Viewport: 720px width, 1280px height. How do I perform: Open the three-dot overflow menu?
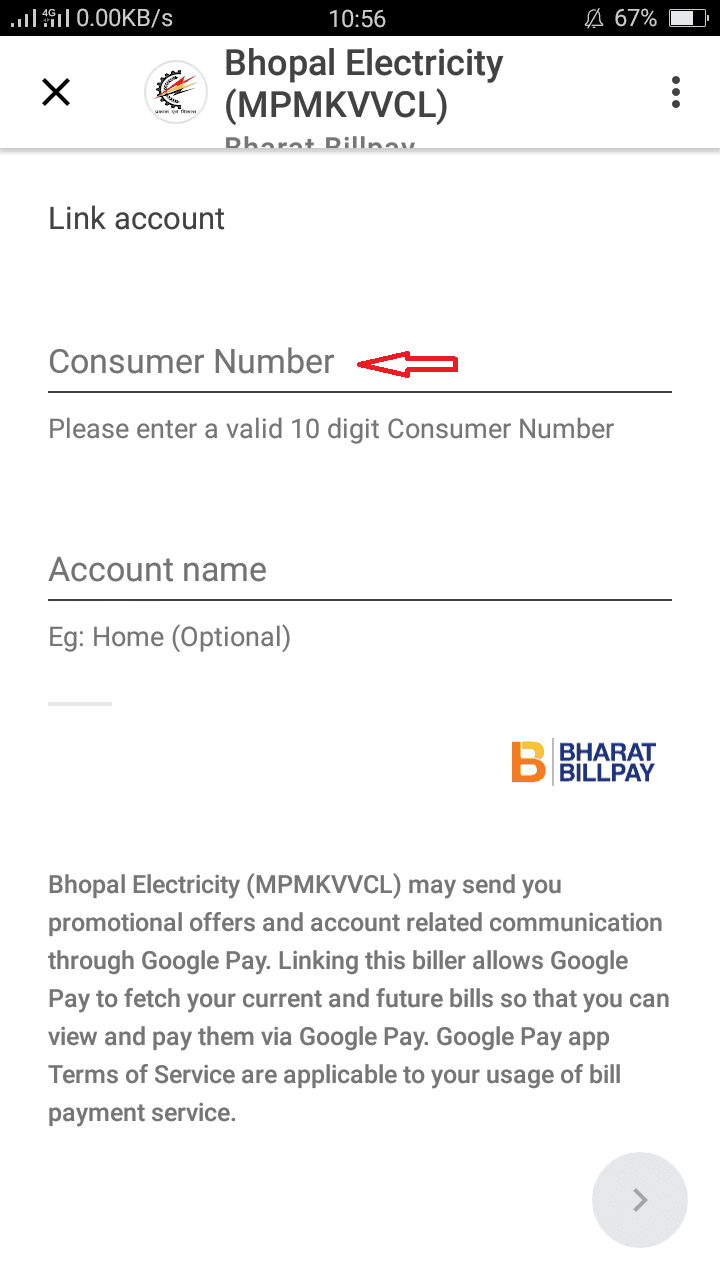coord(676,92)
